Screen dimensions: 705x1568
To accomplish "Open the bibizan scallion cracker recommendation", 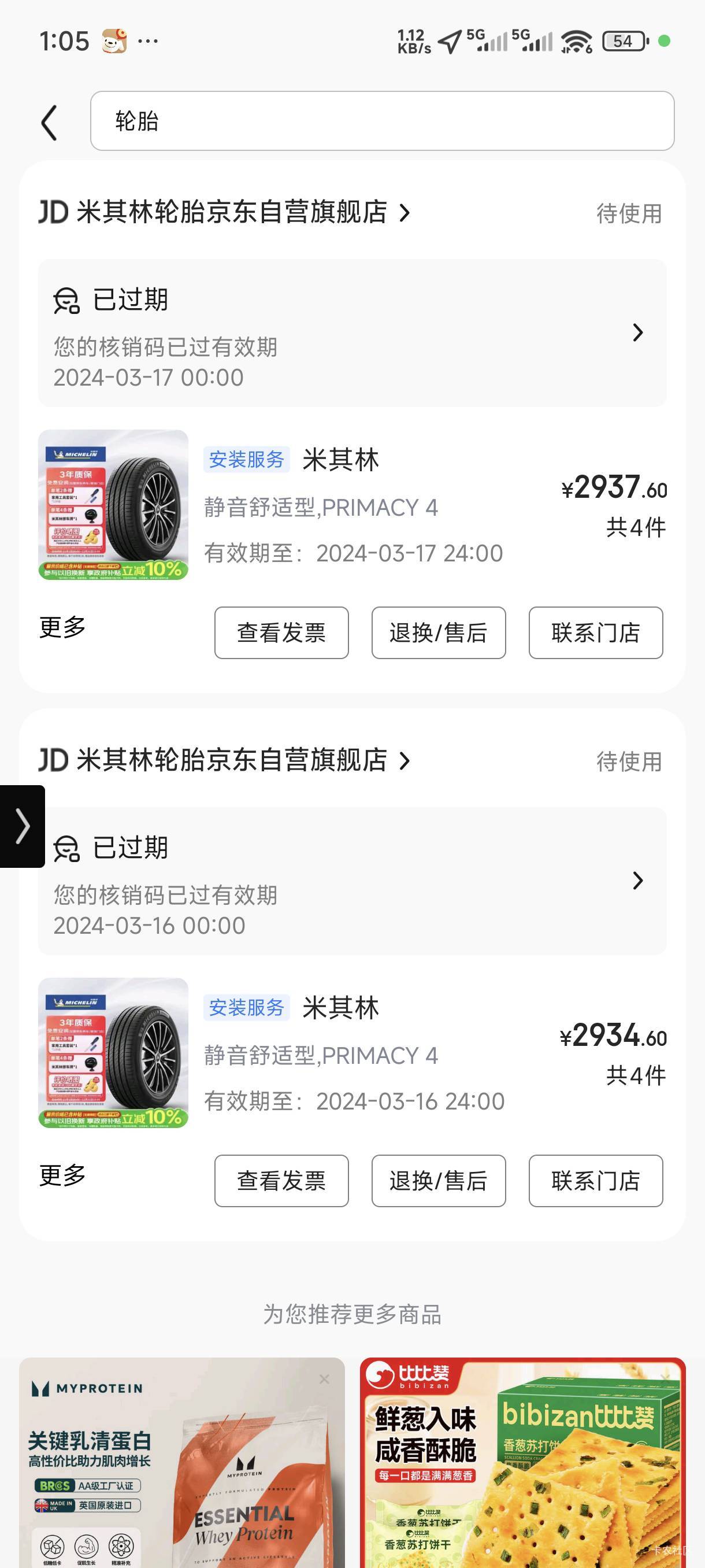I will click(x=522, y=1473).
